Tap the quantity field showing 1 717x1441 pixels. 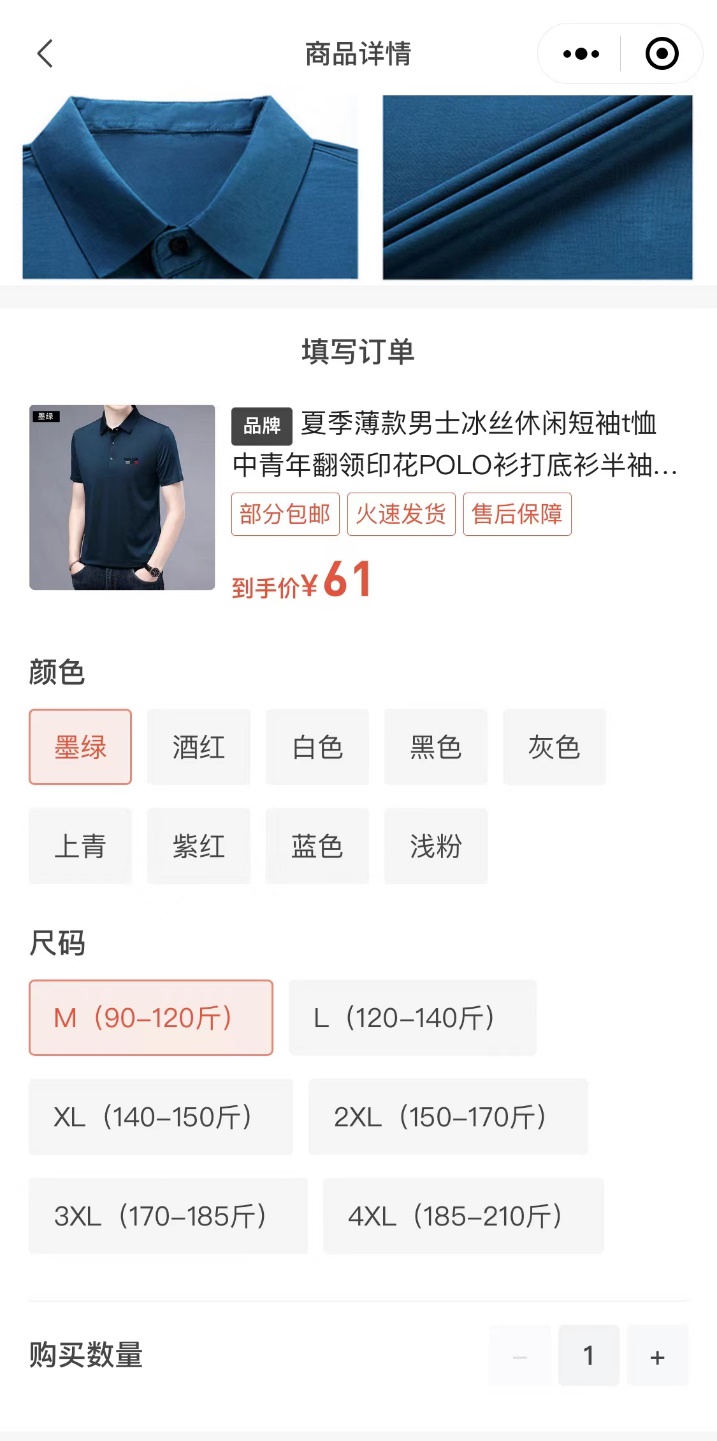[x=588, y=1356]
